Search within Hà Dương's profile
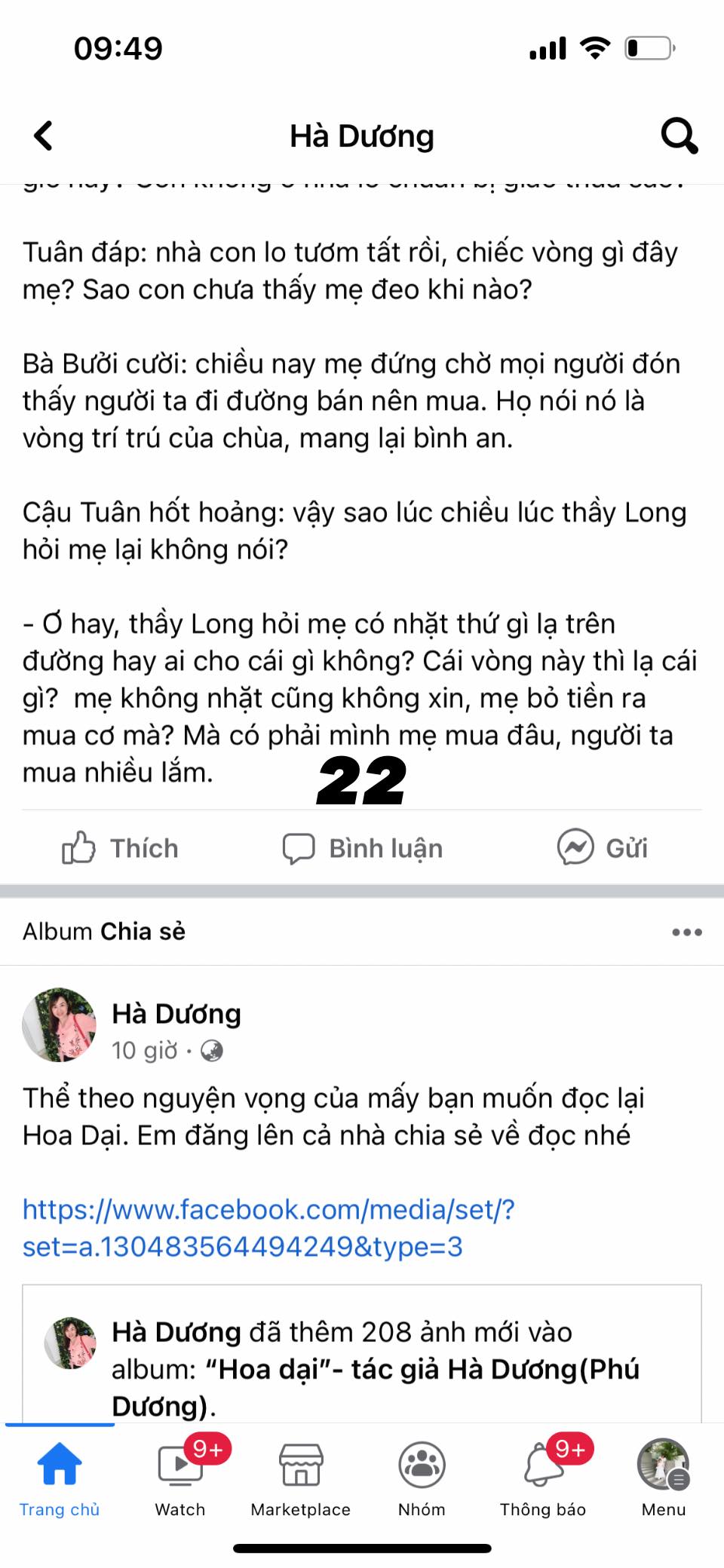Image resolution: width=724 pixels, height=1568 pixels. [x=679, y=136]
